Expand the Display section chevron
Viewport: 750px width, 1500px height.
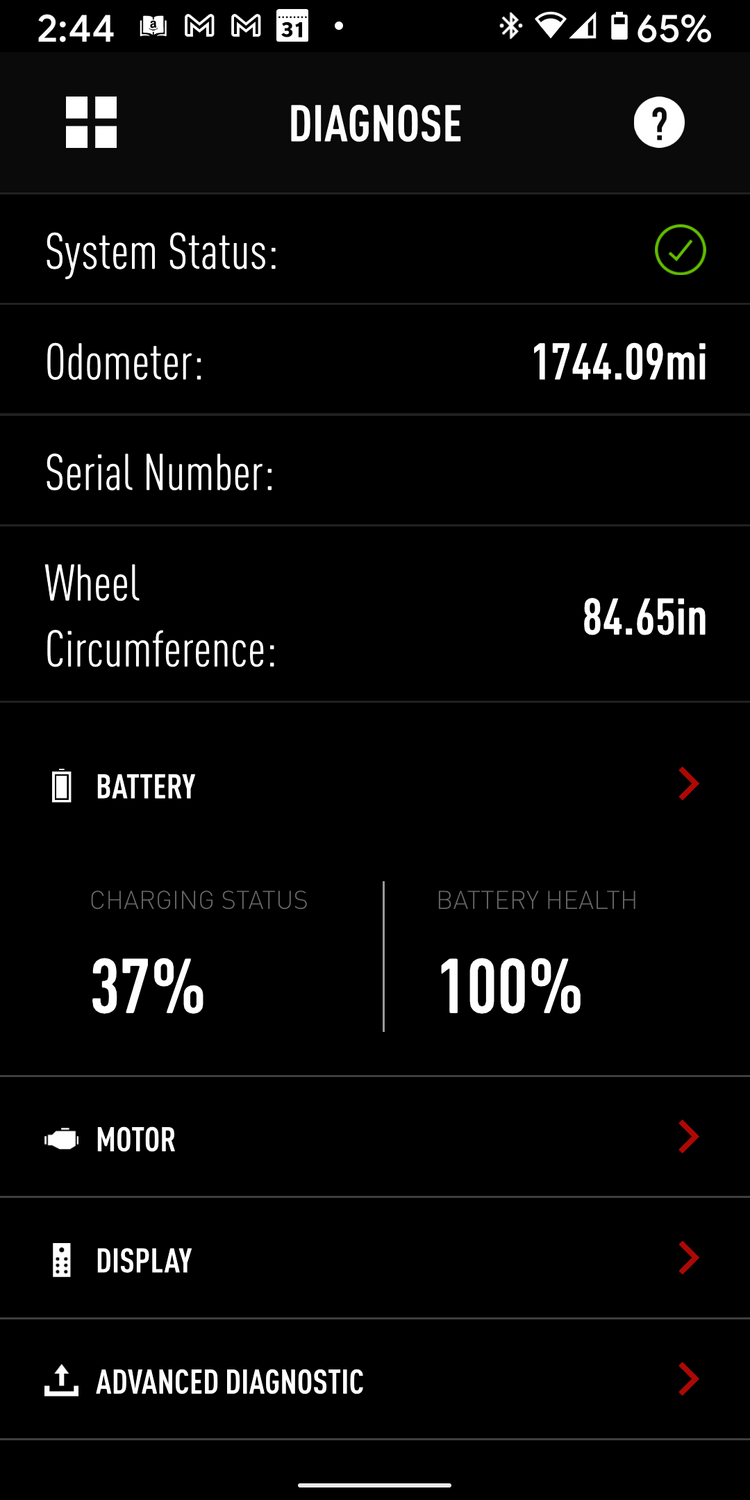tap(688, 1258)
